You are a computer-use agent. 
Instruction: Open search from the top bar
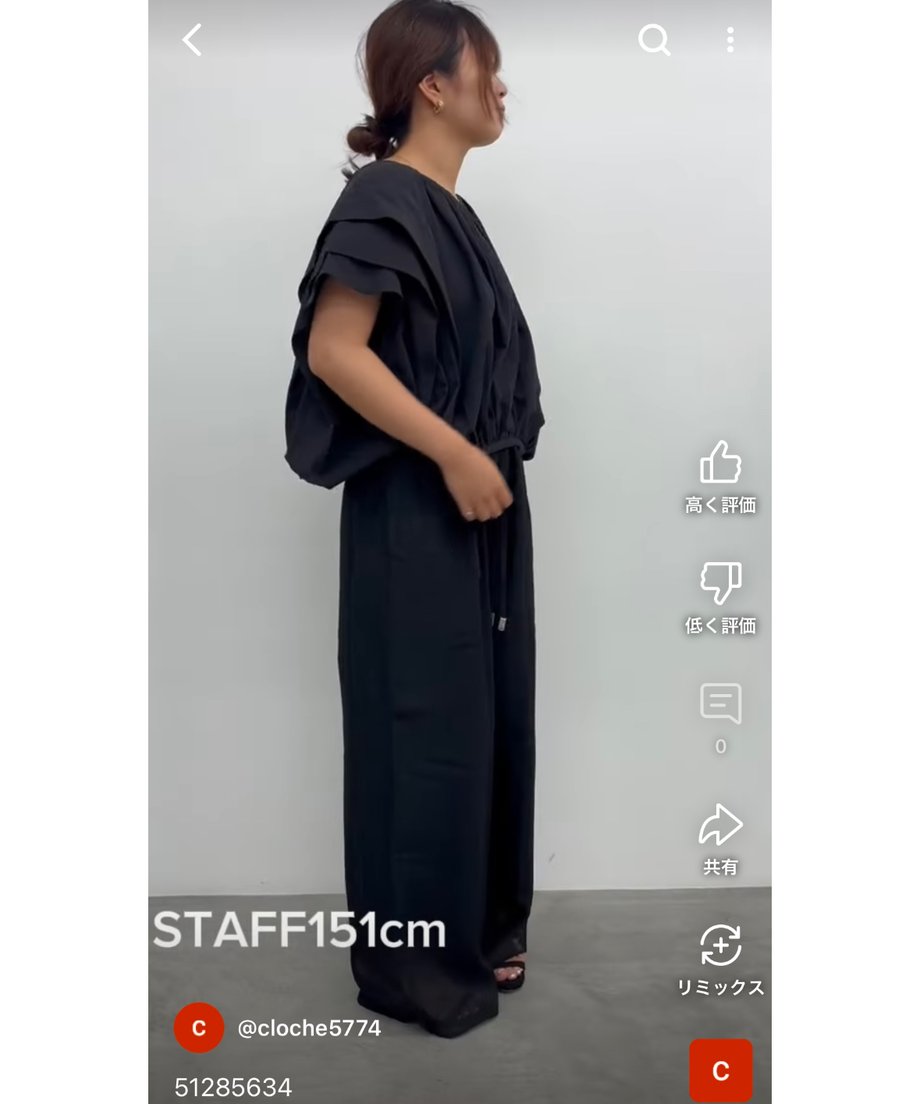click(x=654, y=40)
